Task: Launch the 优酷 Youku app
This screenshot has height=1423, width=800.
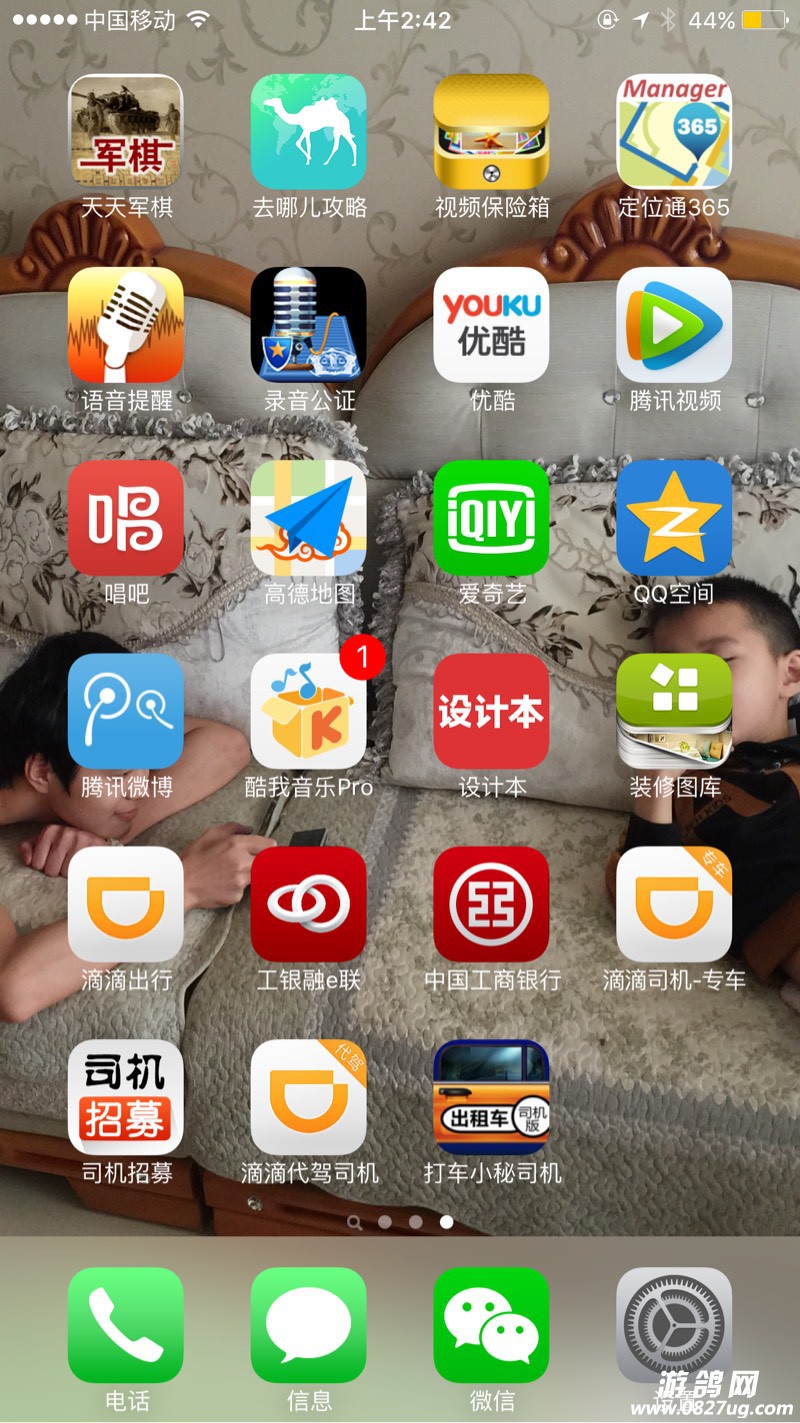Action: [491, 325]
